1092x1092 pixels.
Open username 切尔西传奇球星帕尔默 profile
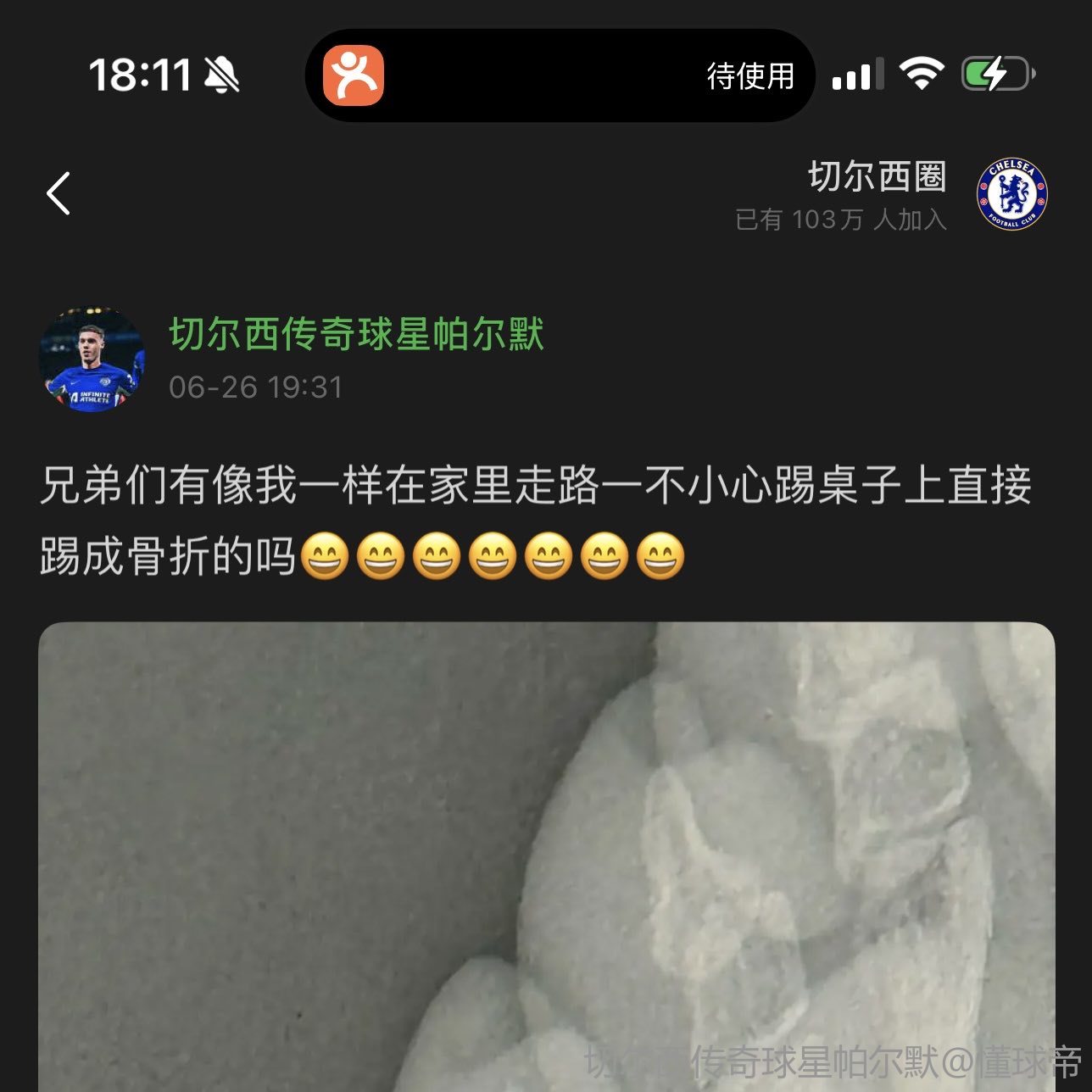356,334
